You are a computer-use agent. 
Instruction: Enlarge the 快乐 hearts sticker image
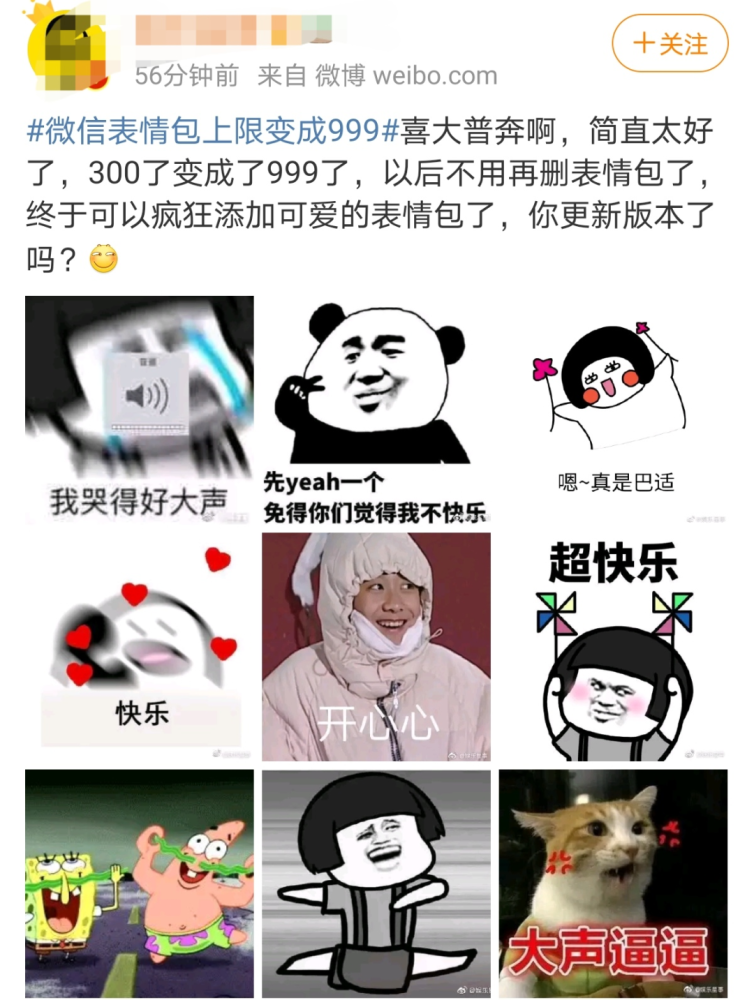click(x=139, y=647)
